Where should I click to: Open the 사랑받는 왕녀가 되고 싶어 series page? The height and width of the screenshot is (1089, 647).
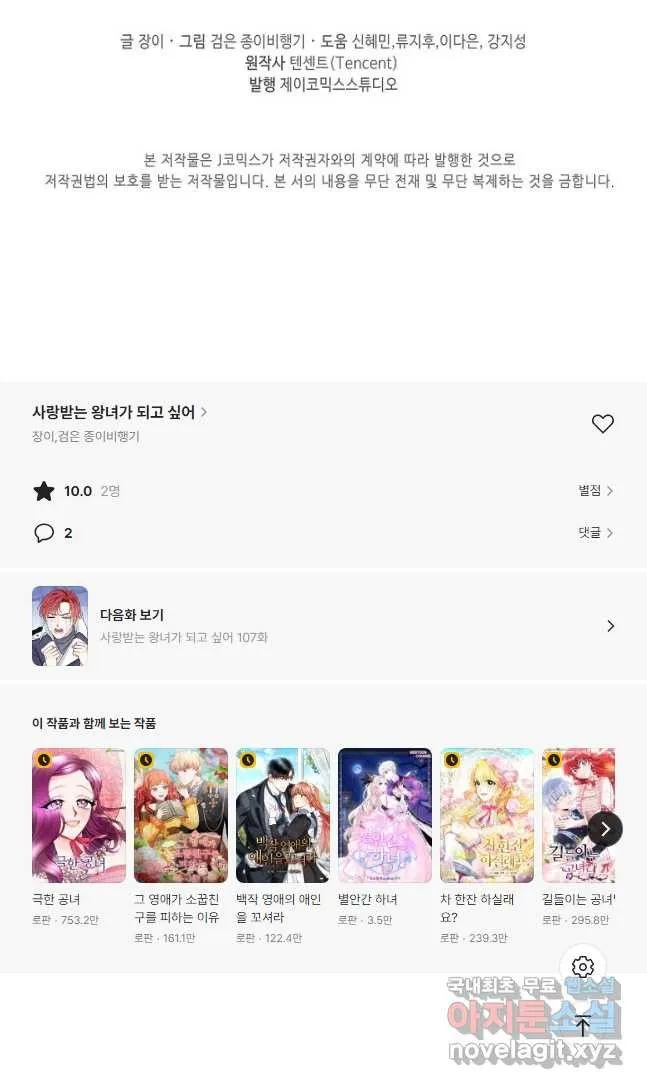[x=119, y=413]
